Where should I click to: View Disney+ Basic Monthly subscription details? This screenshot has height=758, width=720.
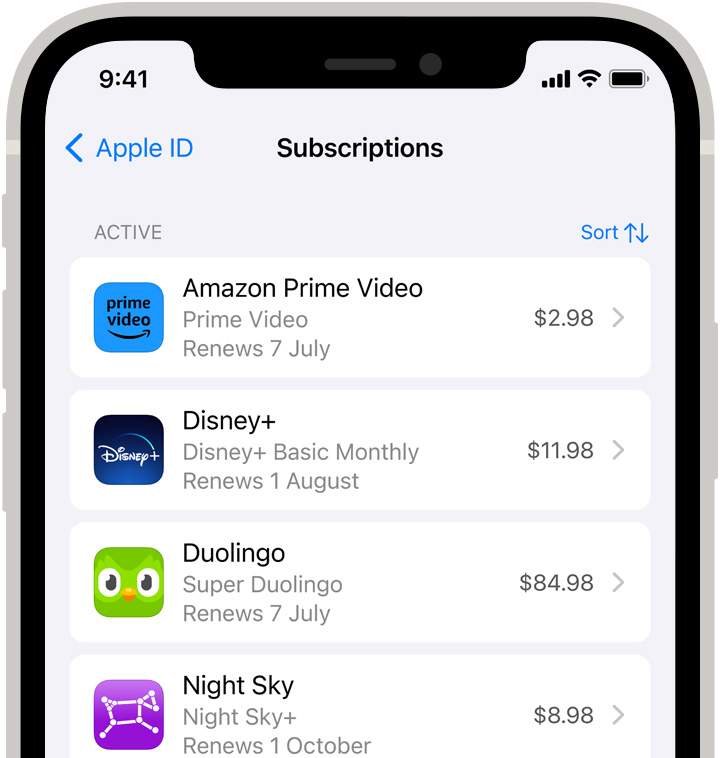pos(360,451)
